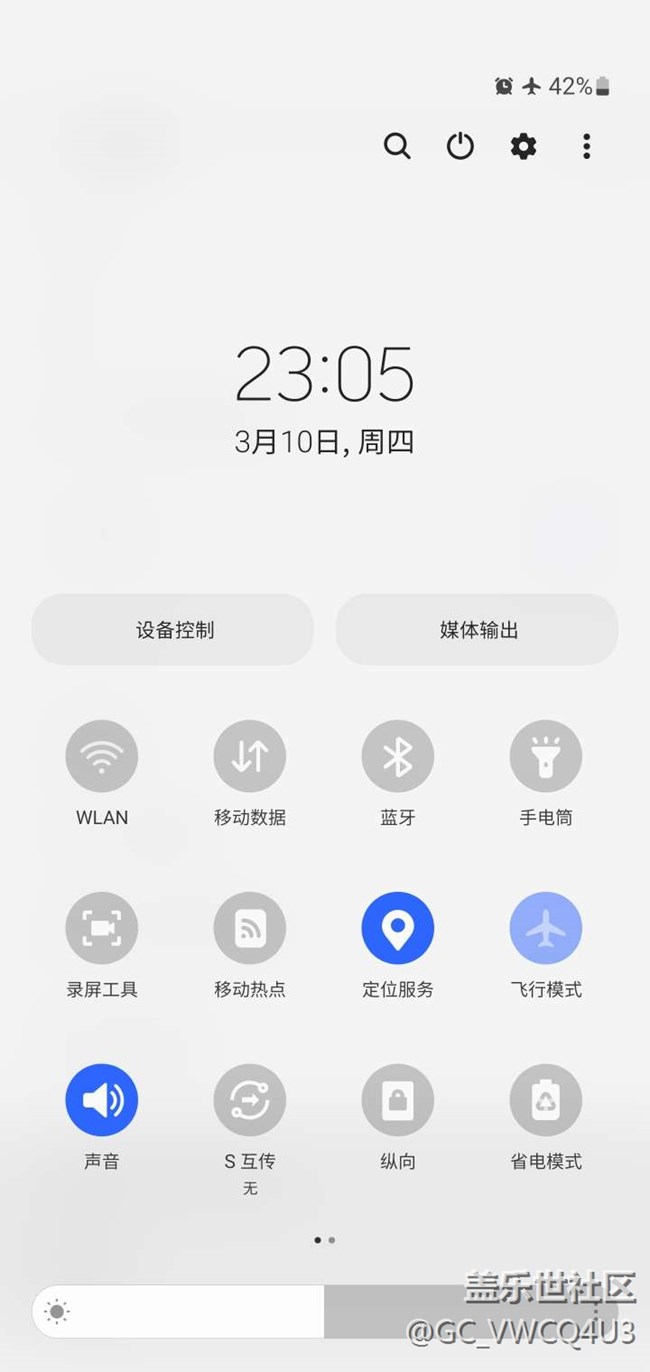Toggle 纵向 portrait rotation lock
This screenshot has width=650, height=1372.
tap(398, 1101)
